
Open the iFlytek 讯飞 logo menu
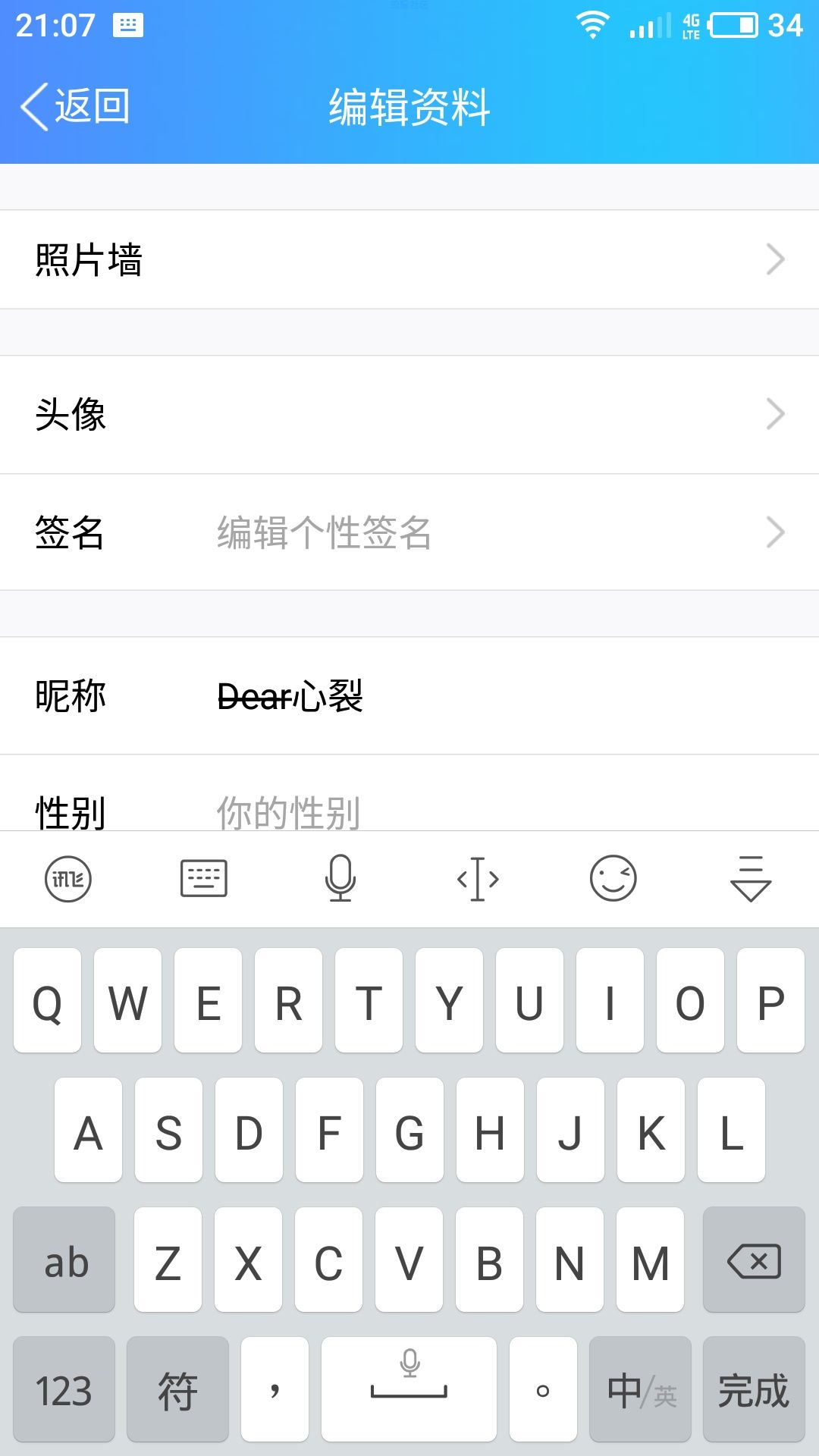tap(68, 879)
